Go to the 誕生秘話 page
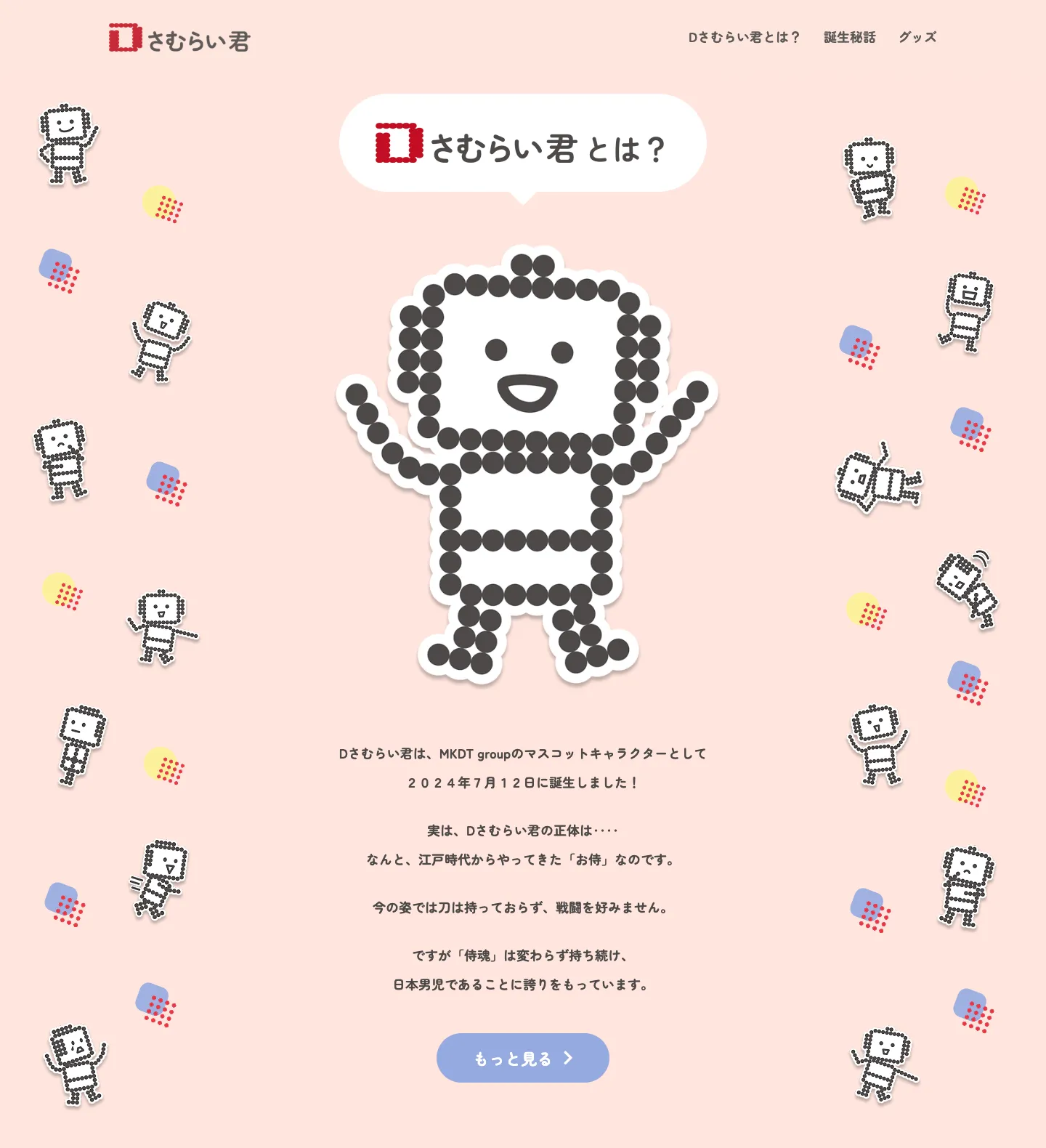 (849, 37)
